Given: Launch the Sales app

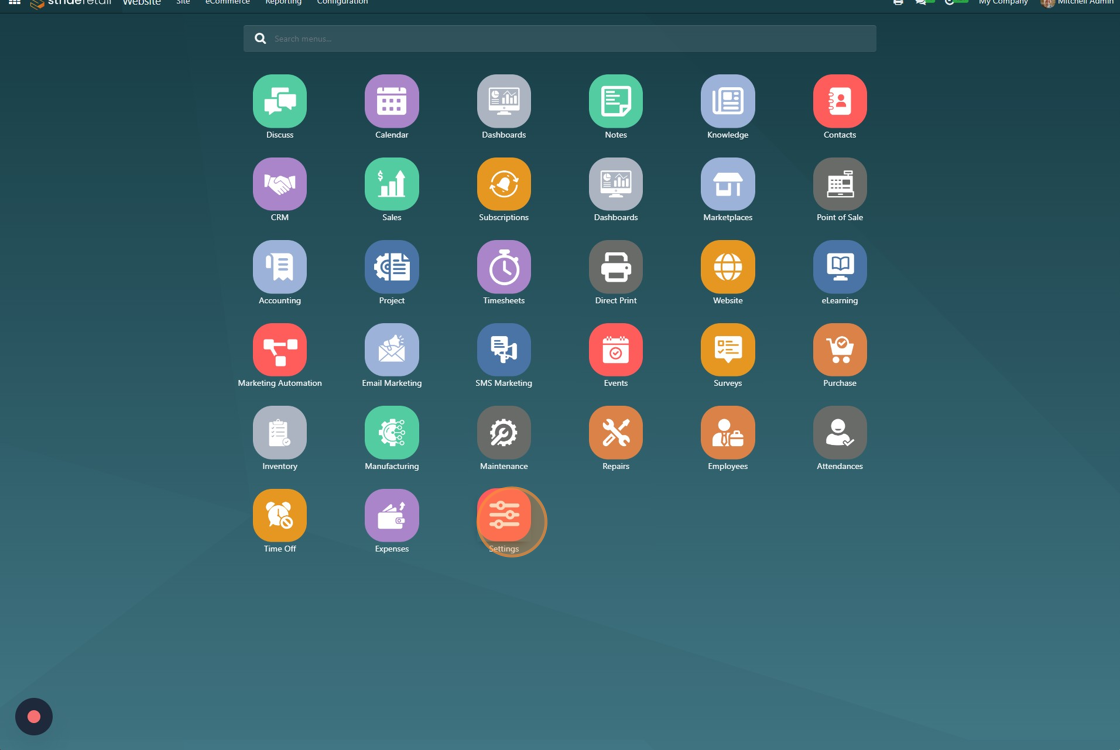Looking at the screenshot, I should [392, 184].
